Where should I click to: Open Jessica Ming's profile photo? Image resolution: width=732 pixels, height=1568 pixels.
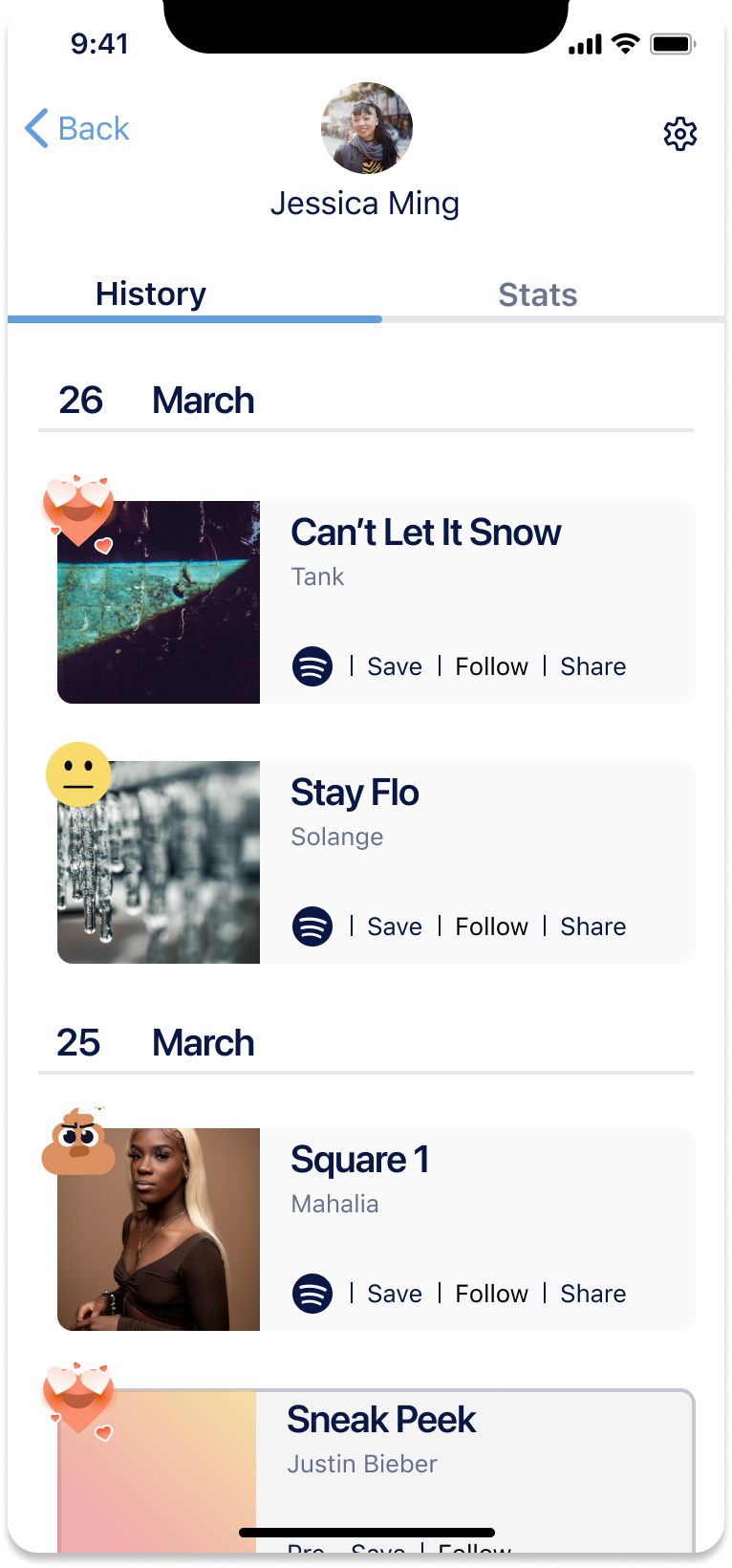pyautogui.click(x=366, y=128)
